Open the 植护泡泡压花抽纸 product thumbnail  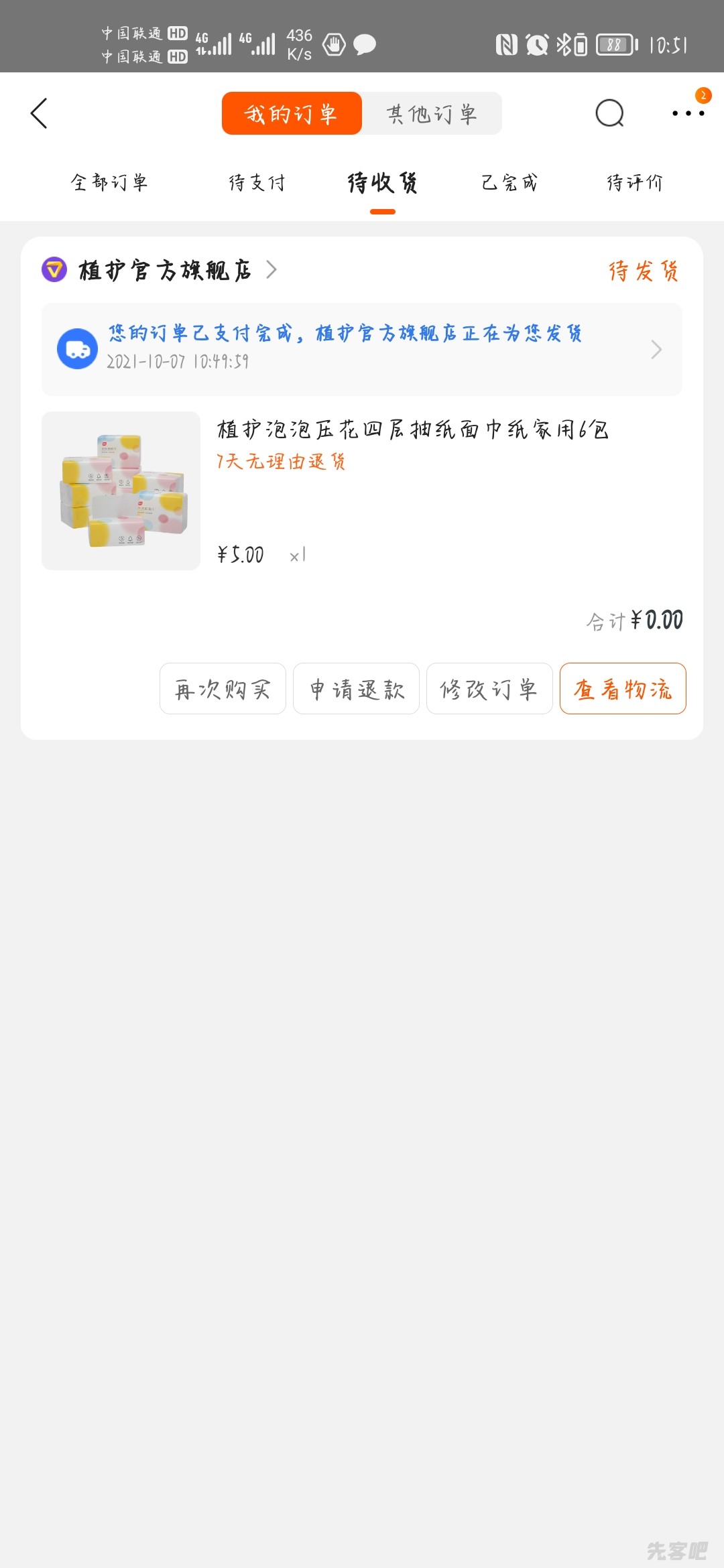tap(121, 491)
